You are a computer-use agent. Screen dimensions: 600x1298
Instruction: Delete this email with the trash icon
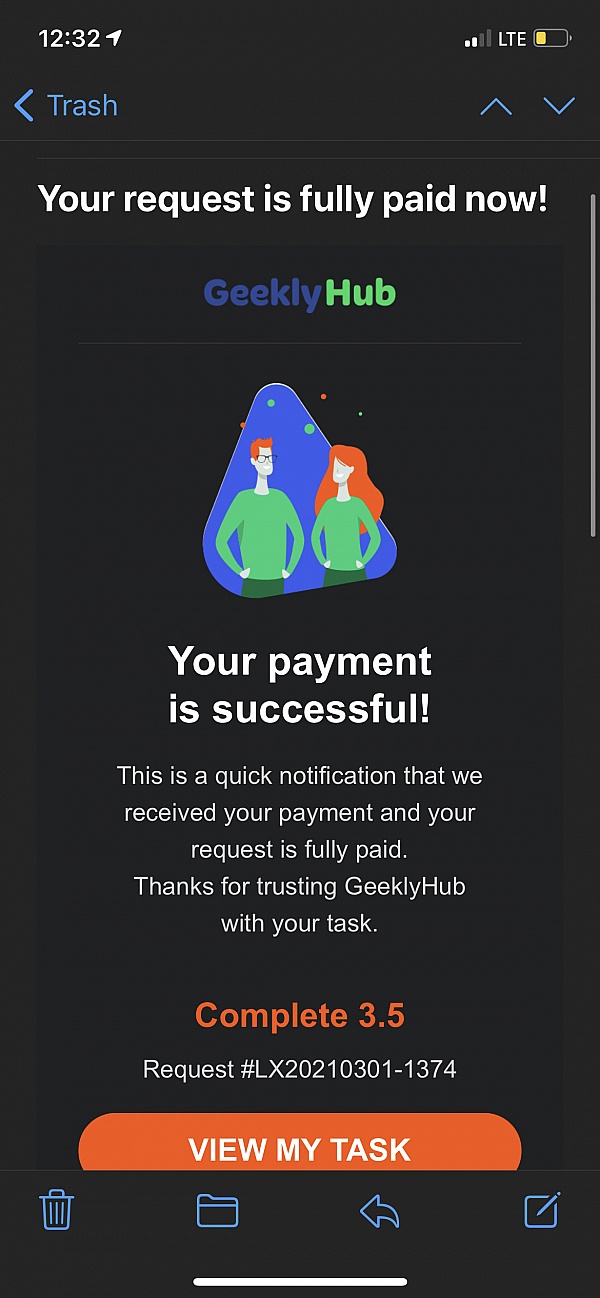coord(57,1210)
